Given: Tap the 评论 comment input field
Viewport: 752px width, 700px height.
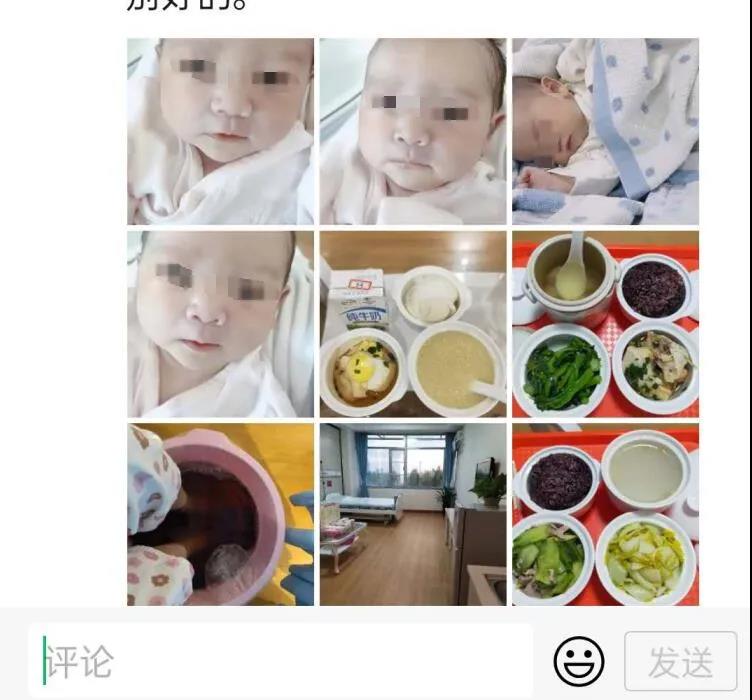Looking at the screenshot, I should coord(280,661).
